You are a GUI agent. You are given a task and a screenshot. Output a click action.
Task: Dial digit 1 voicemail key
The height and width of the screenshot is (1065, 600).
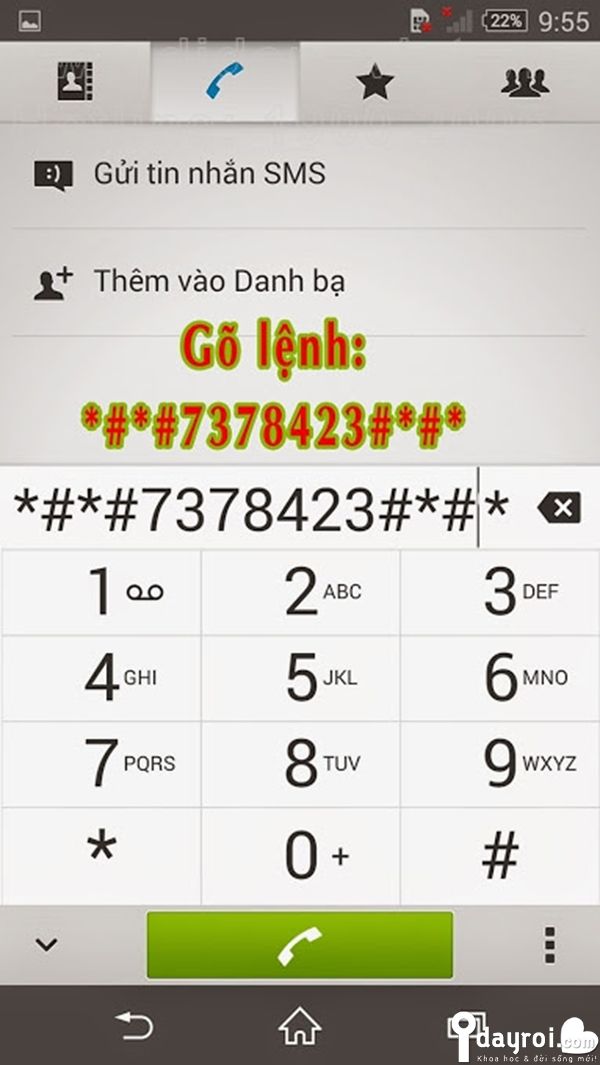coord(101,592)
